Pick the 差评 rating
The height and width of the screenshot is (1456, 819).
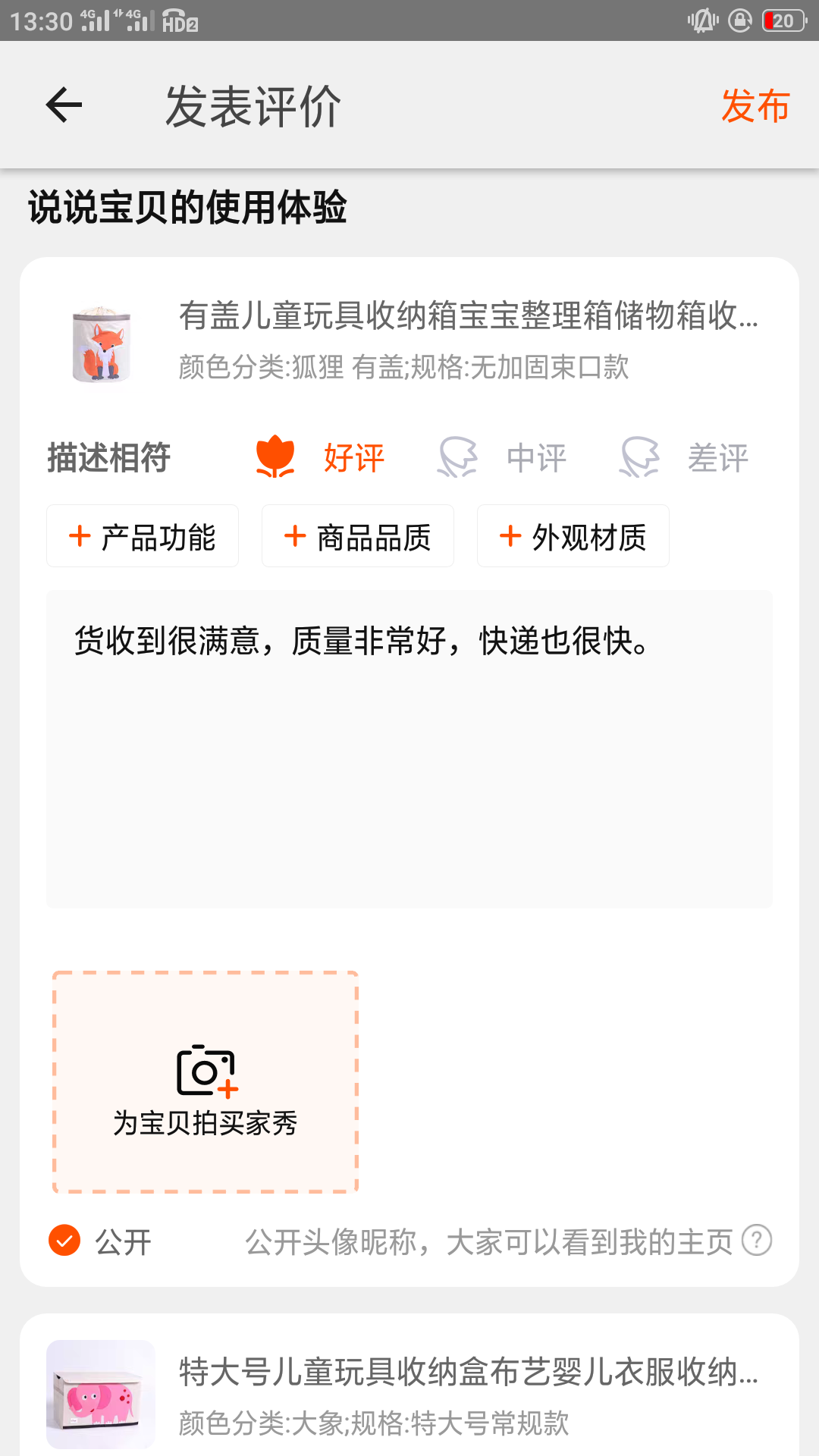point(686,457)
